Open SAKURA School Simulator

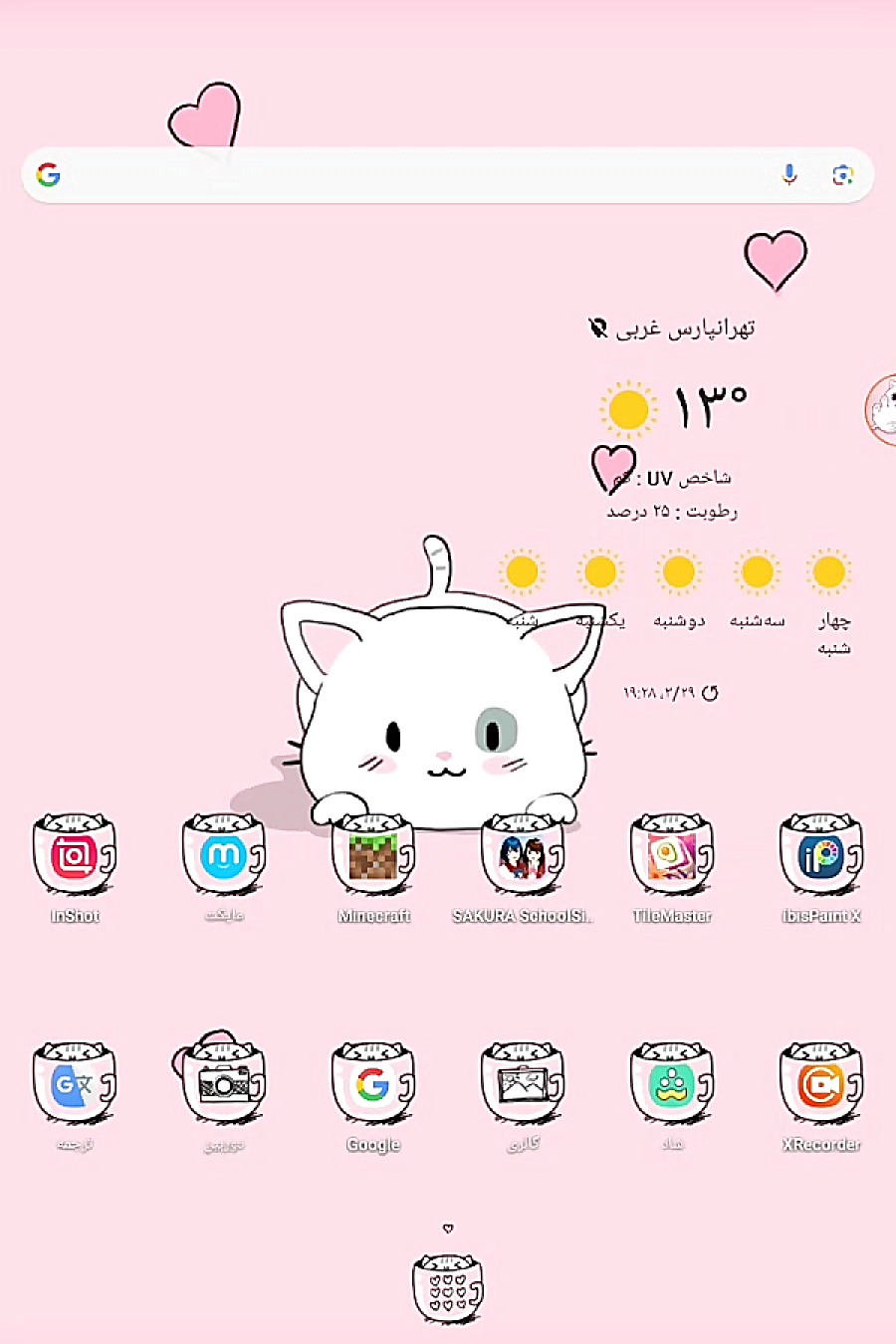pos(523,858)
